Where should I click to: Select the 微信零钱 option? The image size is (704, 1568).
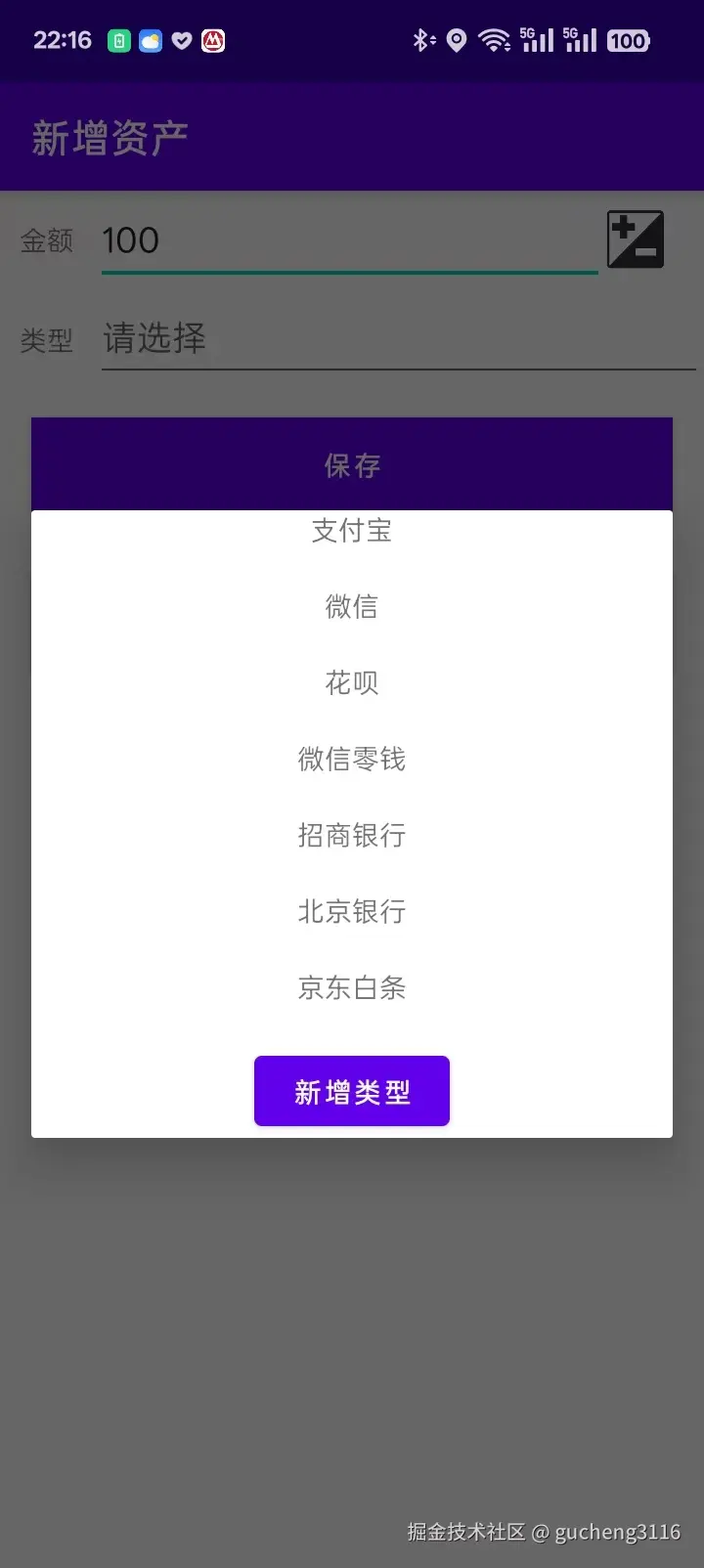tap(351, 759)
